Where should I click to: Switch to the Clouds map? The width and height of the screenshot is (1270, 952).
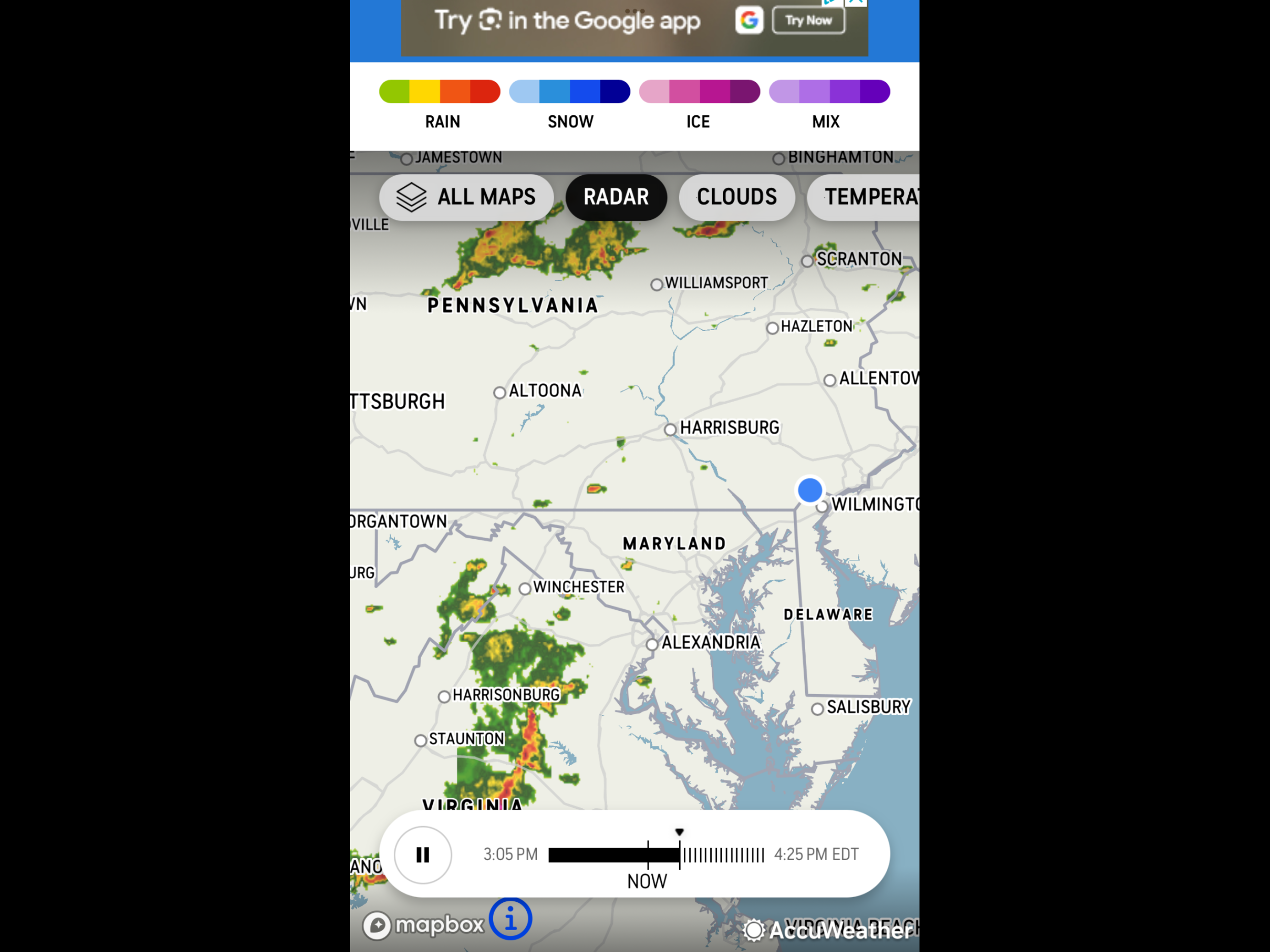coord(737,197)
